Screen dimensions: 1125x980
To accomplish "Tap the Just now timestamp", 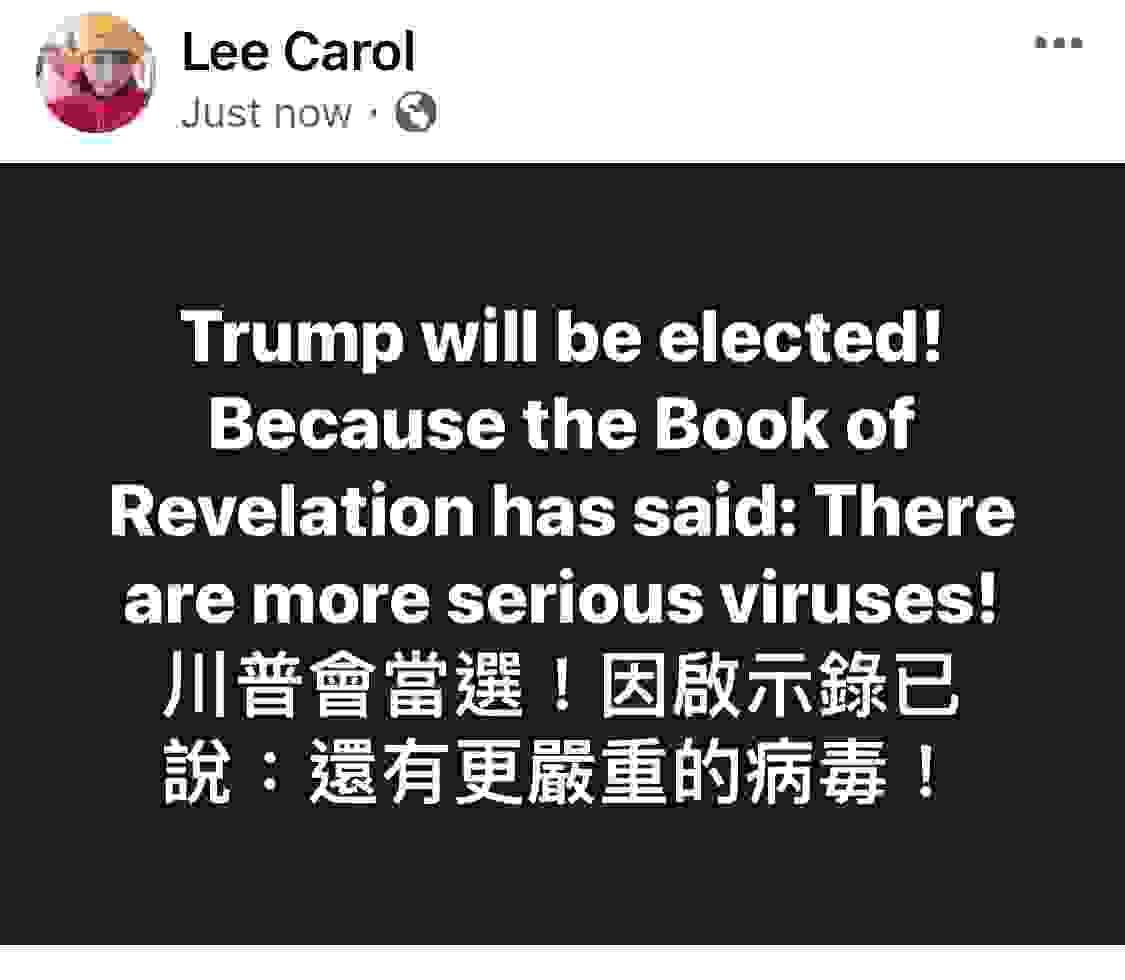I will click(266, 113).
